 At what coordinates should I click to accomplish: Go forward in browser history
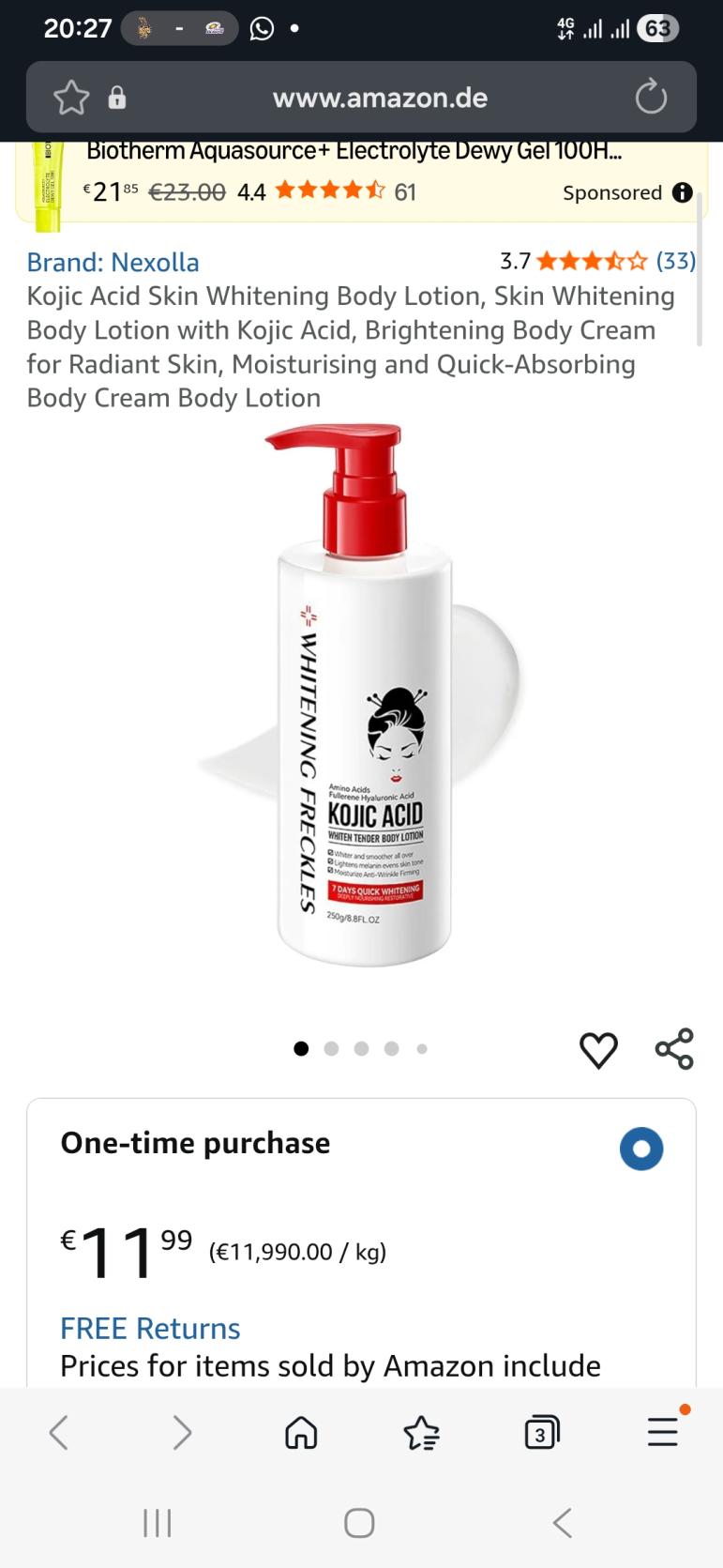pos(182,1432)
